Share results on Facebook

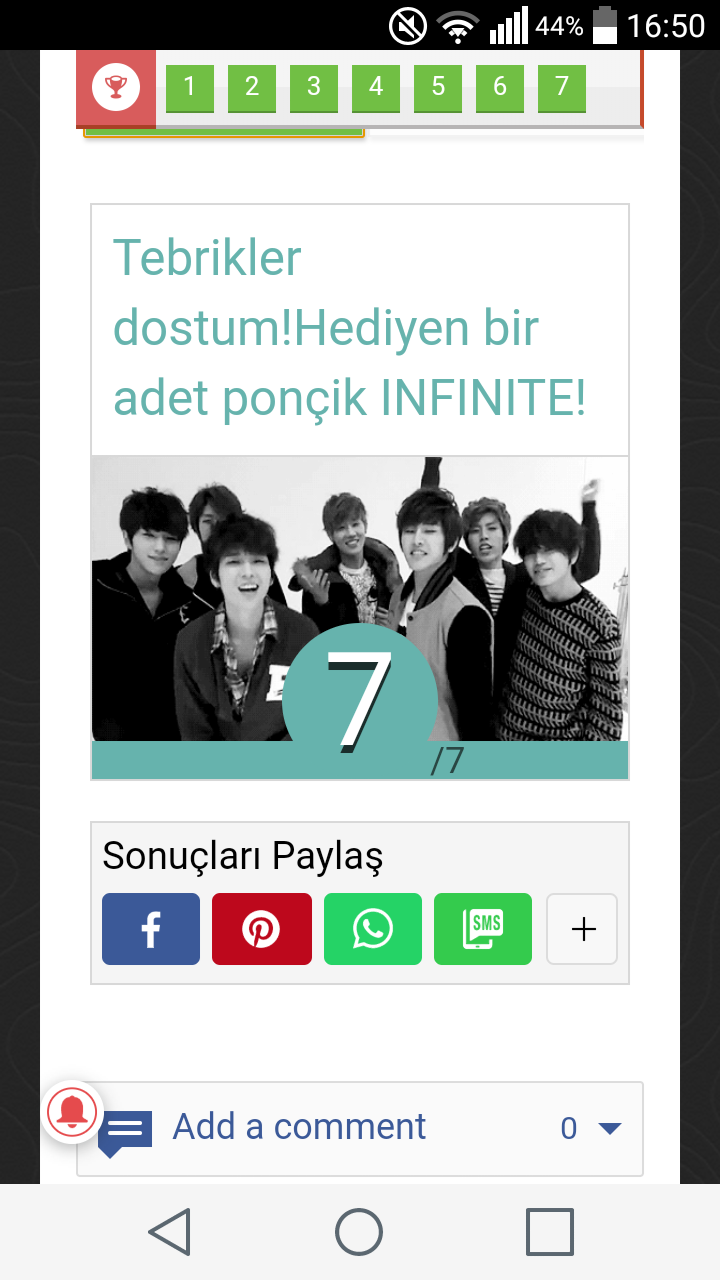[151, 929]
